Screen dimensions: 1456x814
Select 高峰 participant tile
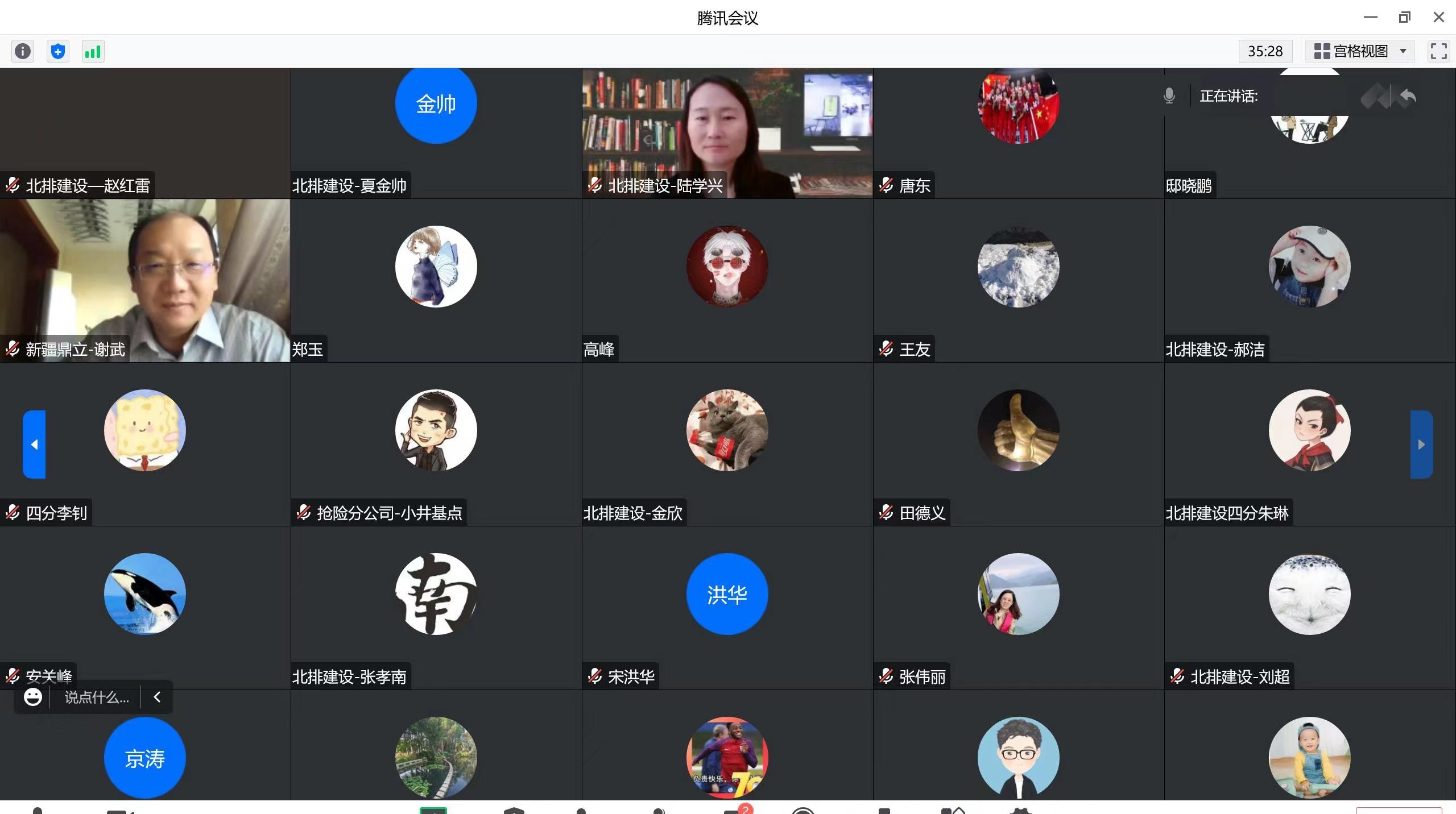point(727,280)
